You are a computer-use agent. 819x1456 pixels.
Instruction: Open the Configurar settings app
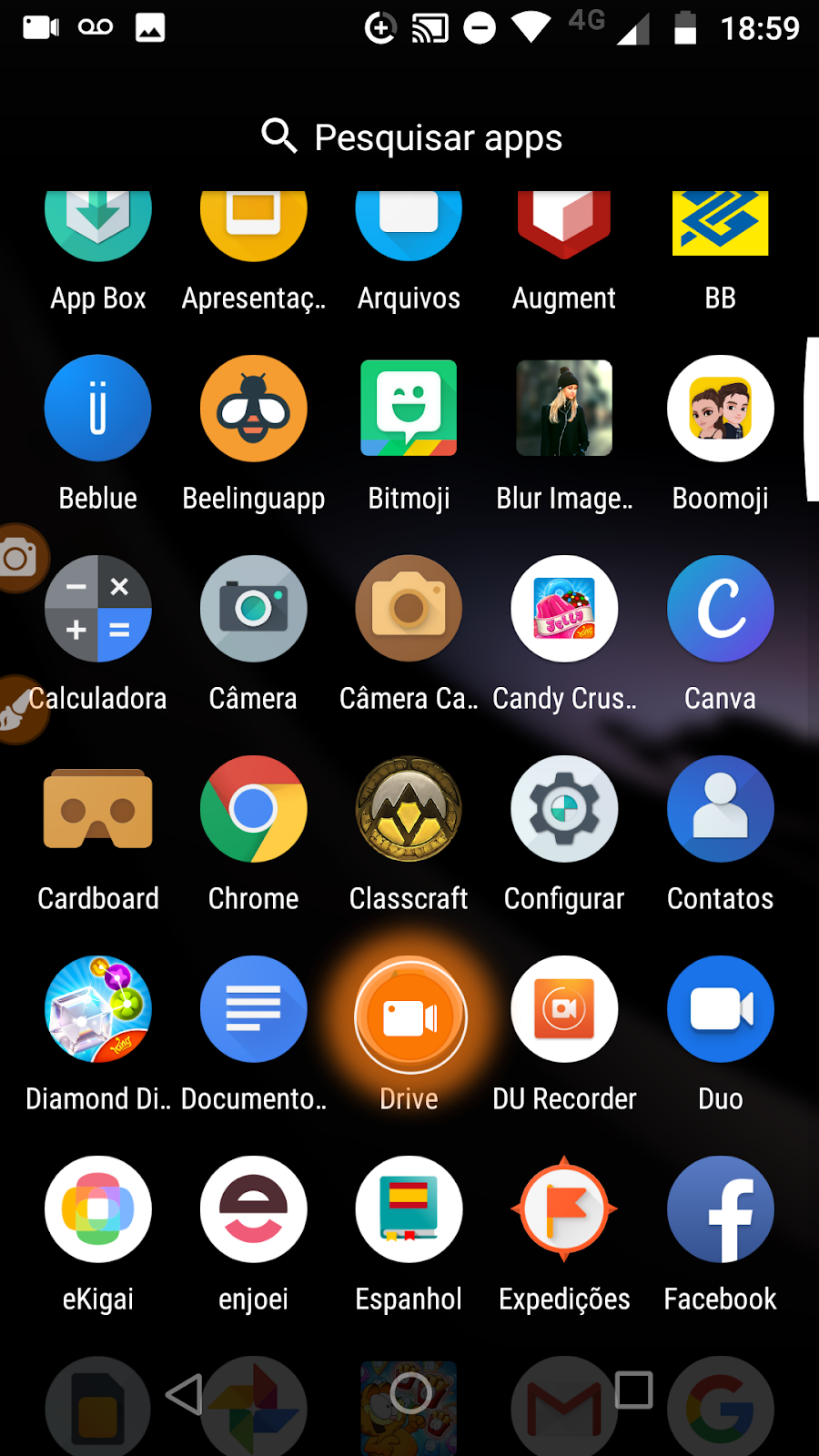(564, 809)
